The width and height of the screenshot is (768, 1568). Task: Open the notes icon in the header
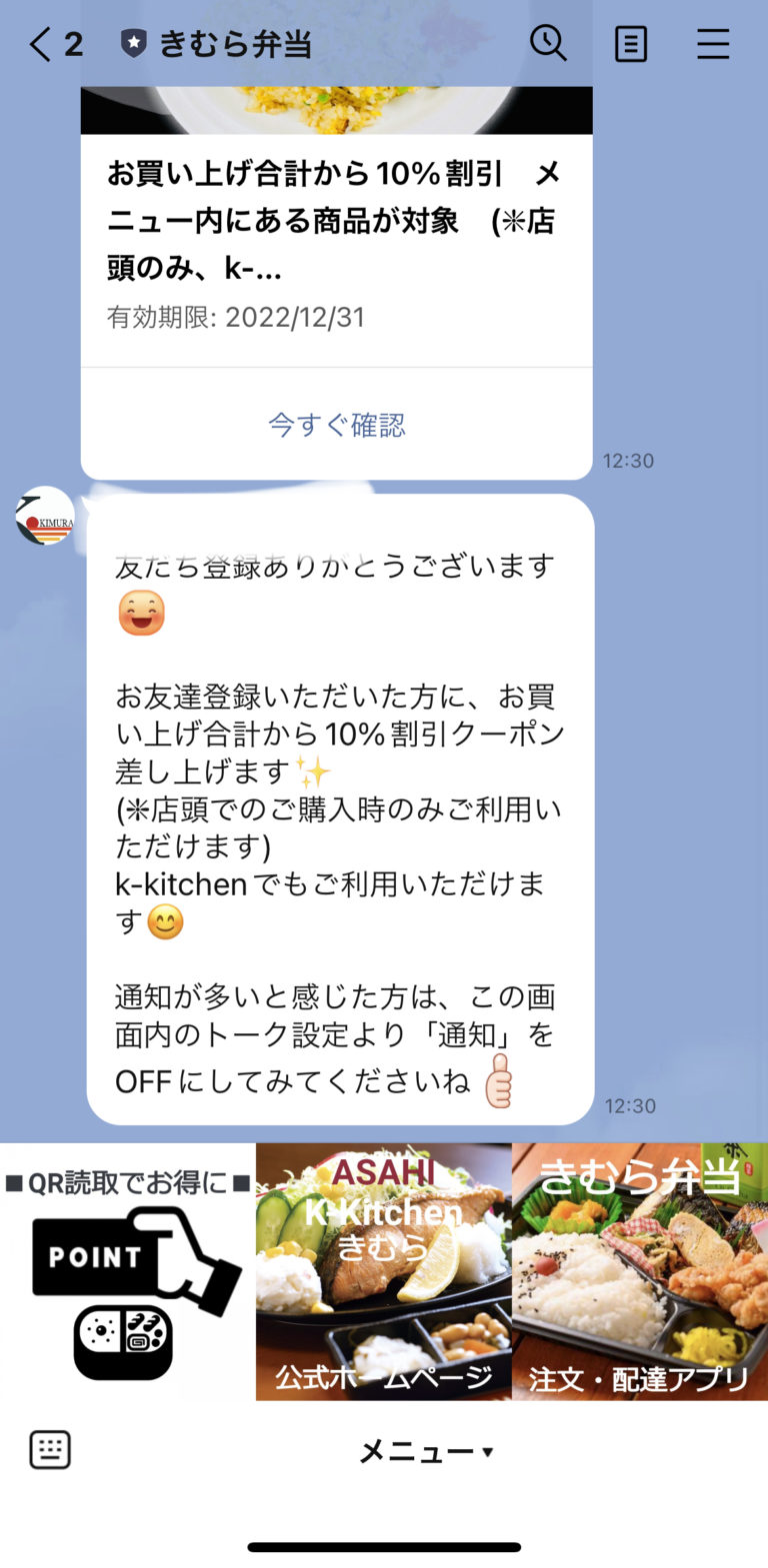tap(631, 44)
